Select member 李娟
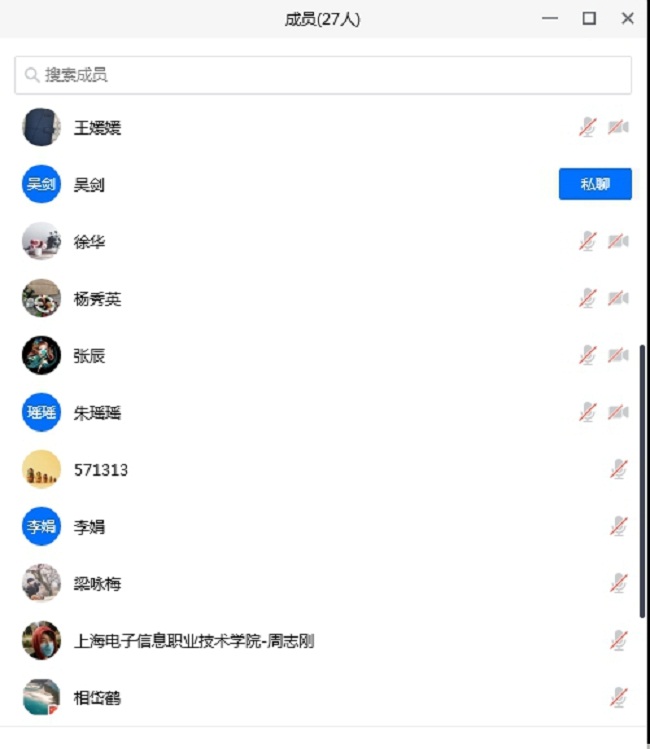650x749 pixels. point(89,527)
